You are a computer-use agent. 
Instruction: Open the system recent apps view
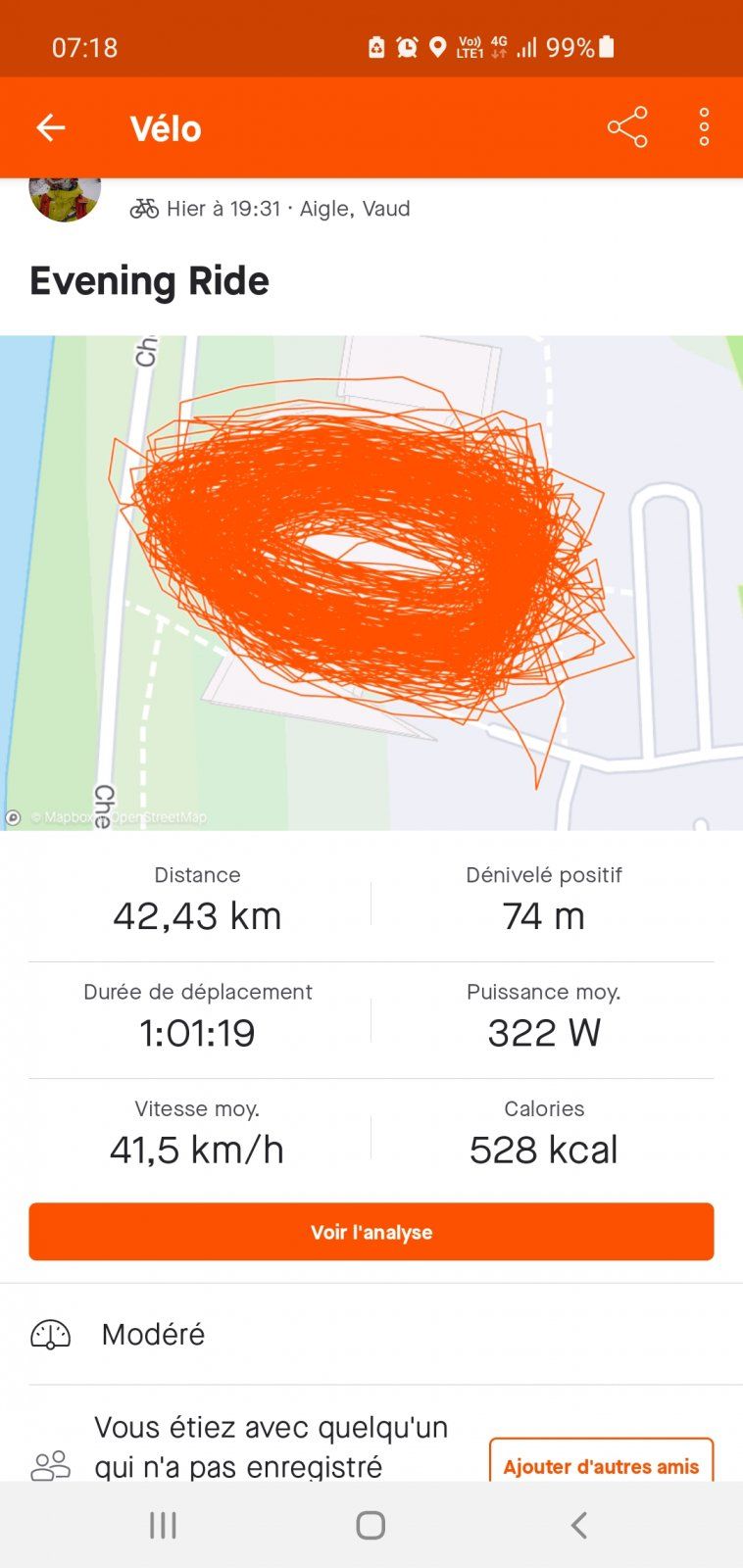pos(163,1525)
